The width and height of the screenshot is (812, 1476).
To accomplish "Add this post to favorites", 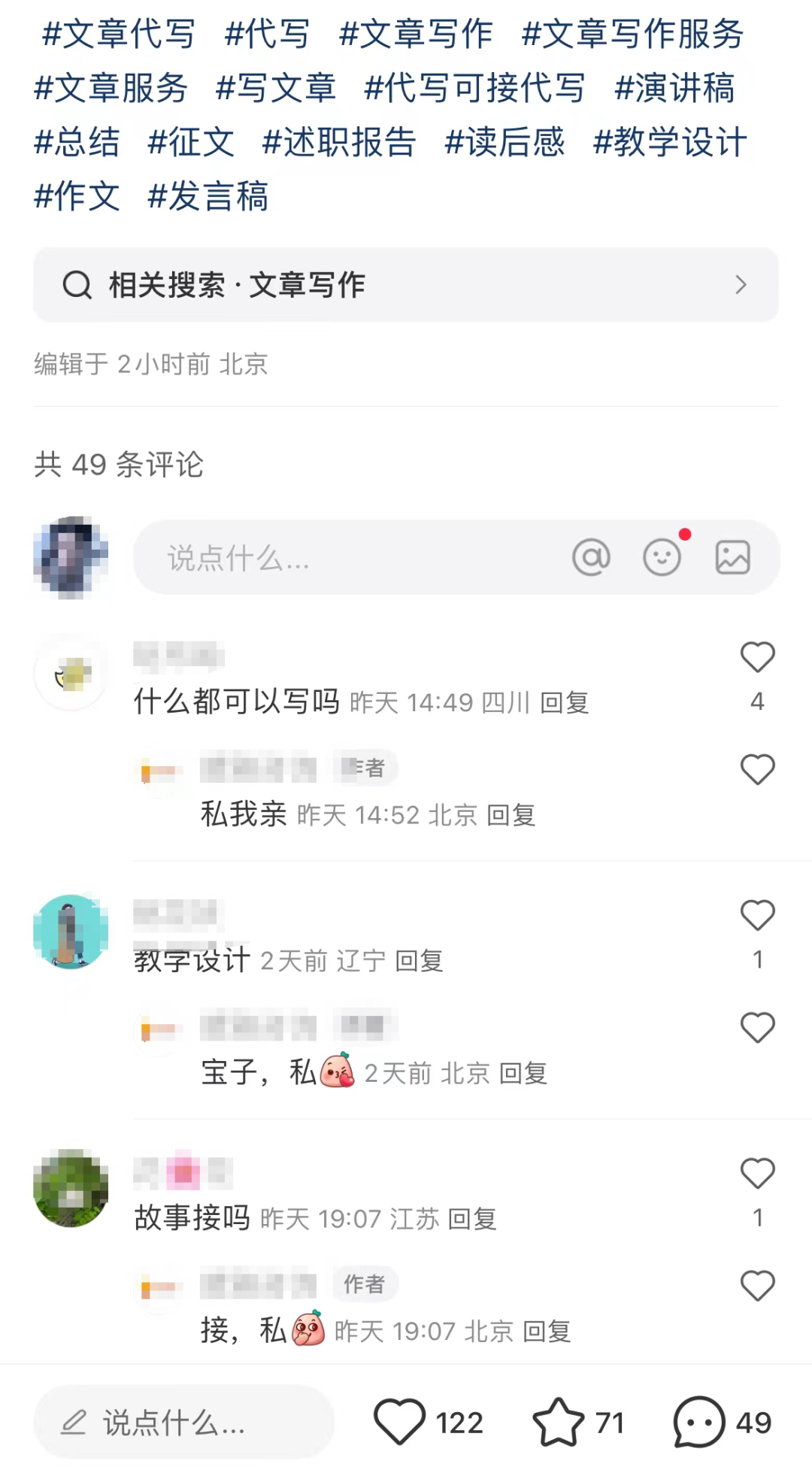I will coord(559,1422).
